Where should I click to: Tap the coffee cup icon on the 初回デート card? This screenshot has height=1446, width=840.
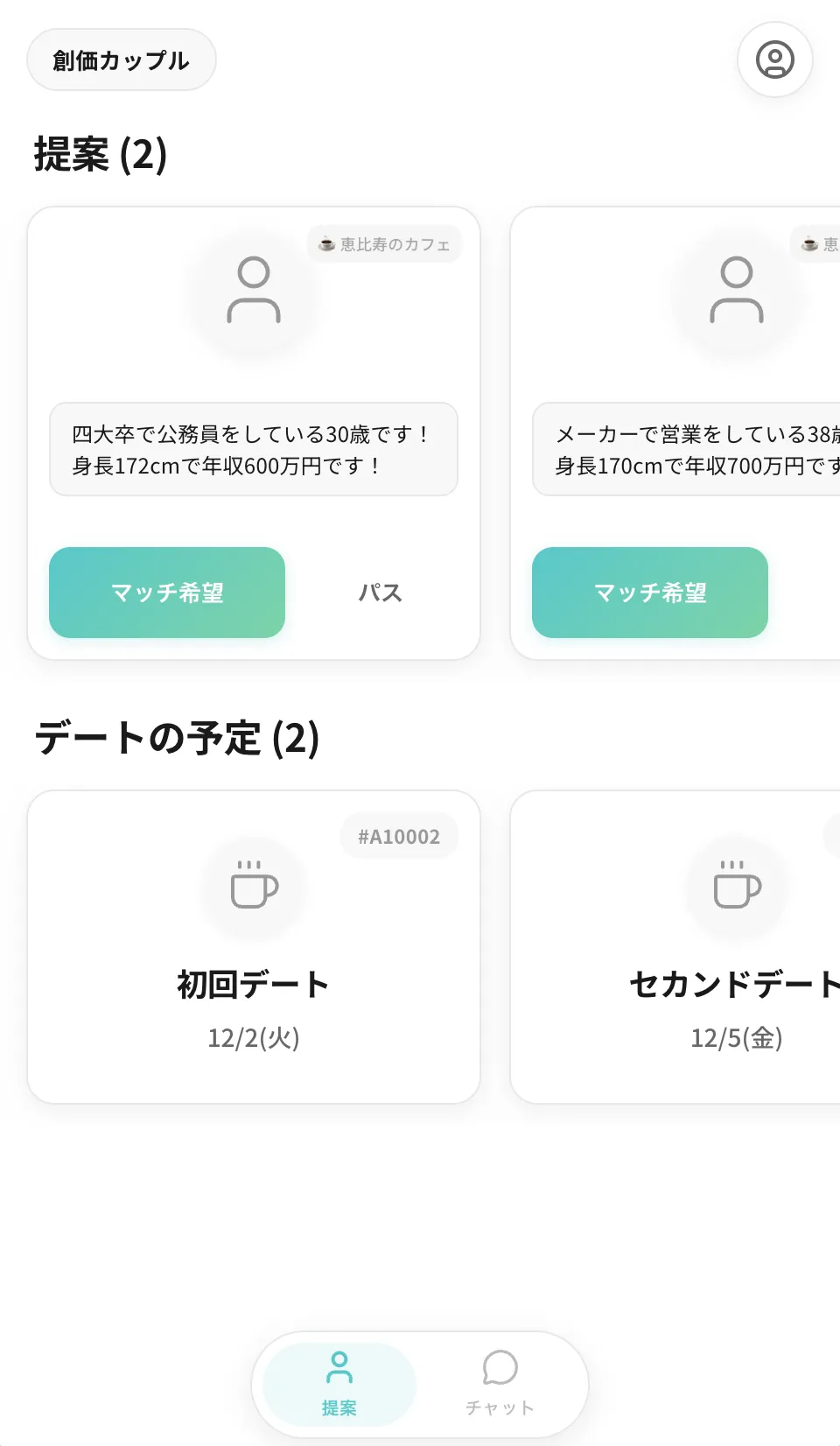coord(253,887)
